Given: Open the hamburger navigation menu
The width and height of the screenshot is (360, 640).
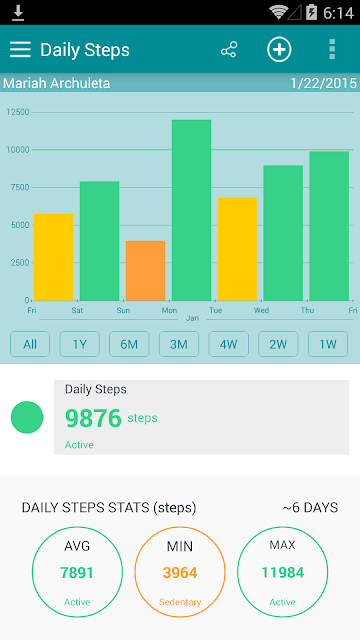Looking at the screenshot, I should click(x=20, y=49).
